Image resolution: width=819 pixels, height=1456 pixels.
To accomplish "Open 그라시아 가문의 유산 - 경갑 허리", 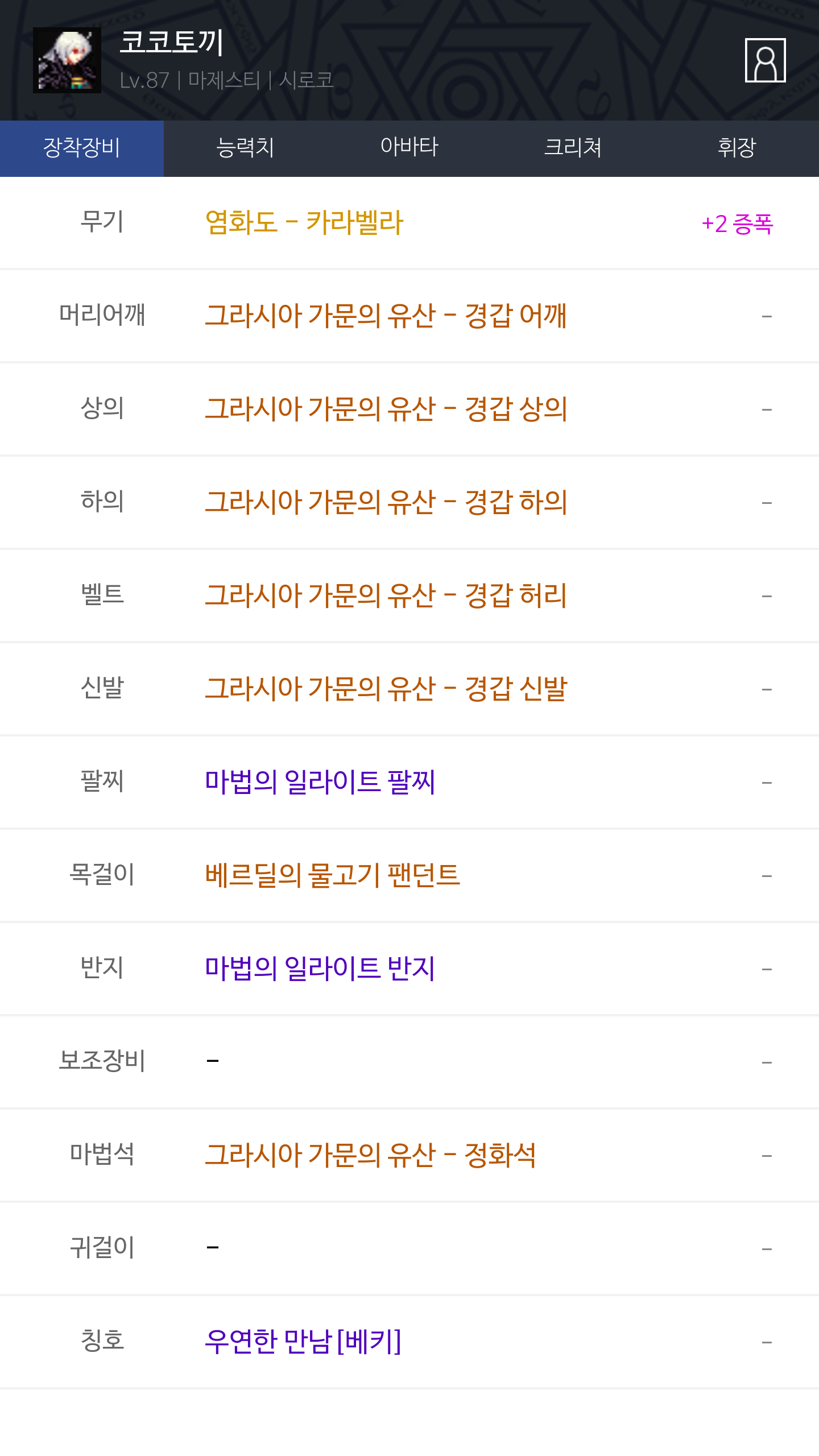I will 386,595.
